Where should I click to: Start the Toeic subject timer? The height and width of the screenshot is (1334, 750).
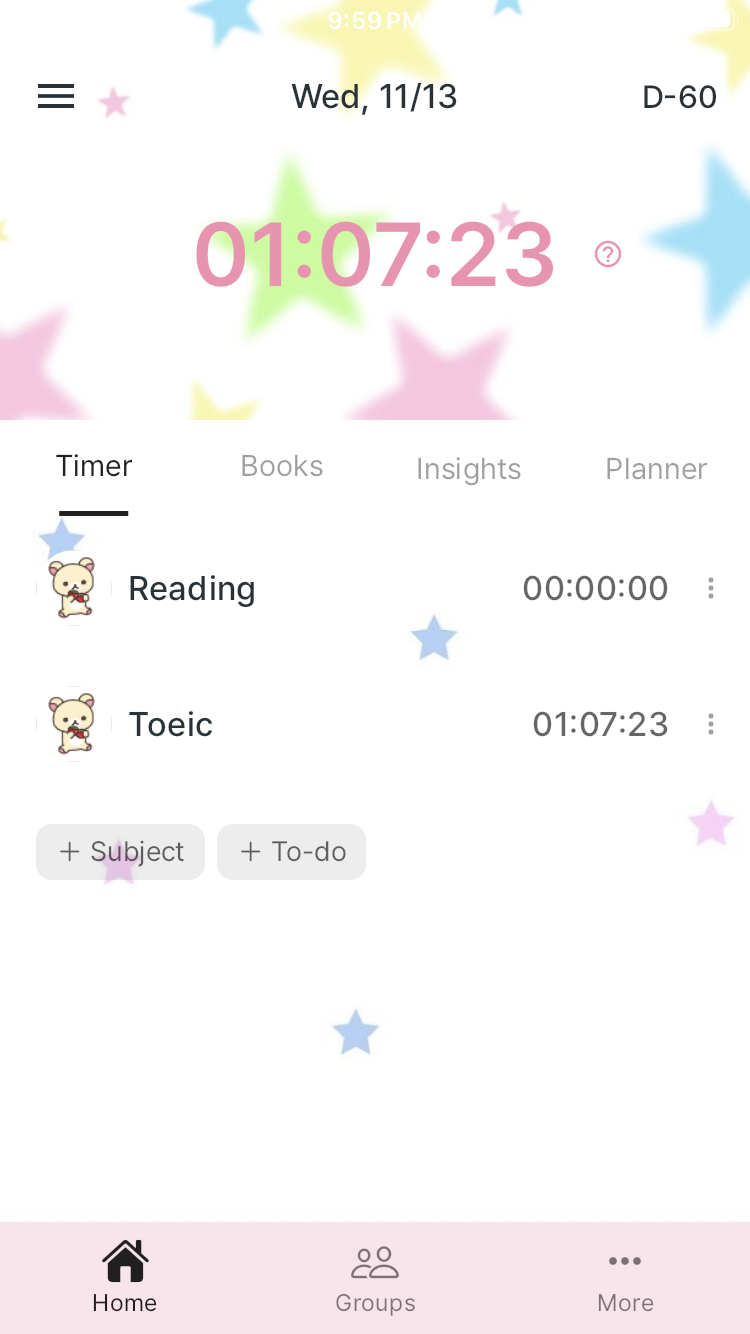click(x=74, y=725)
